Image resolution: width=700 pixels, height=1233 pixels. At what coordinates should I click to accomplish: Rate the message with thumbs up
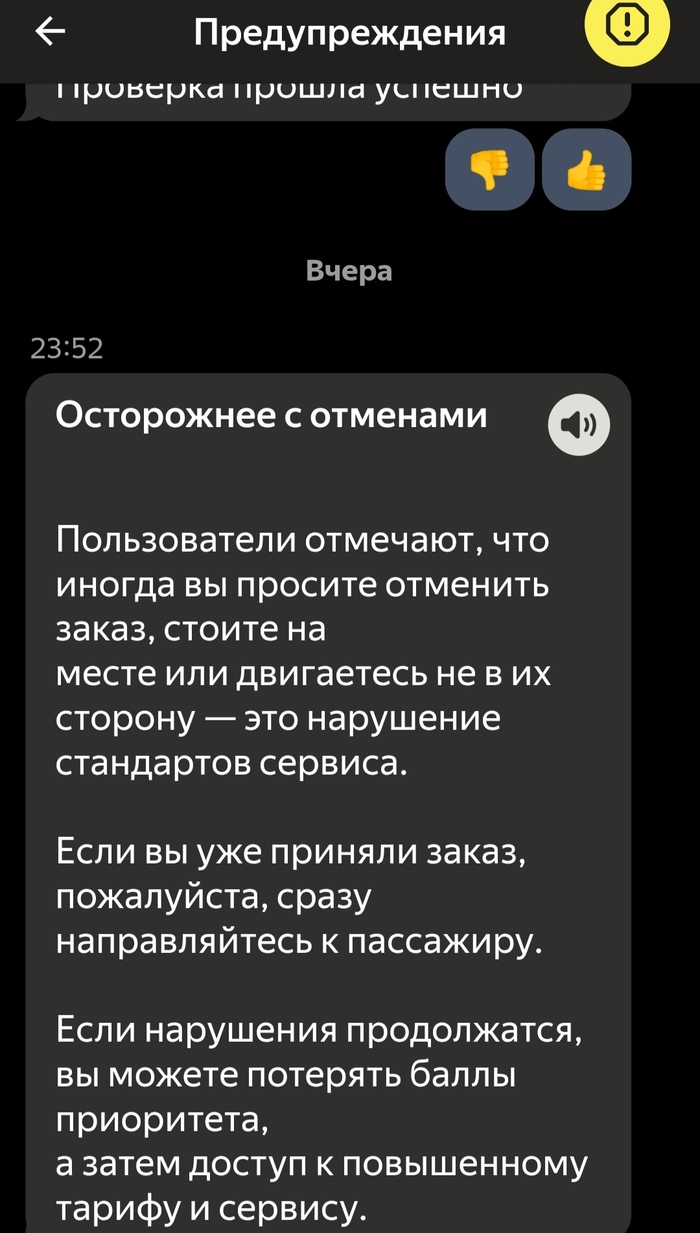tap(586, 170)
